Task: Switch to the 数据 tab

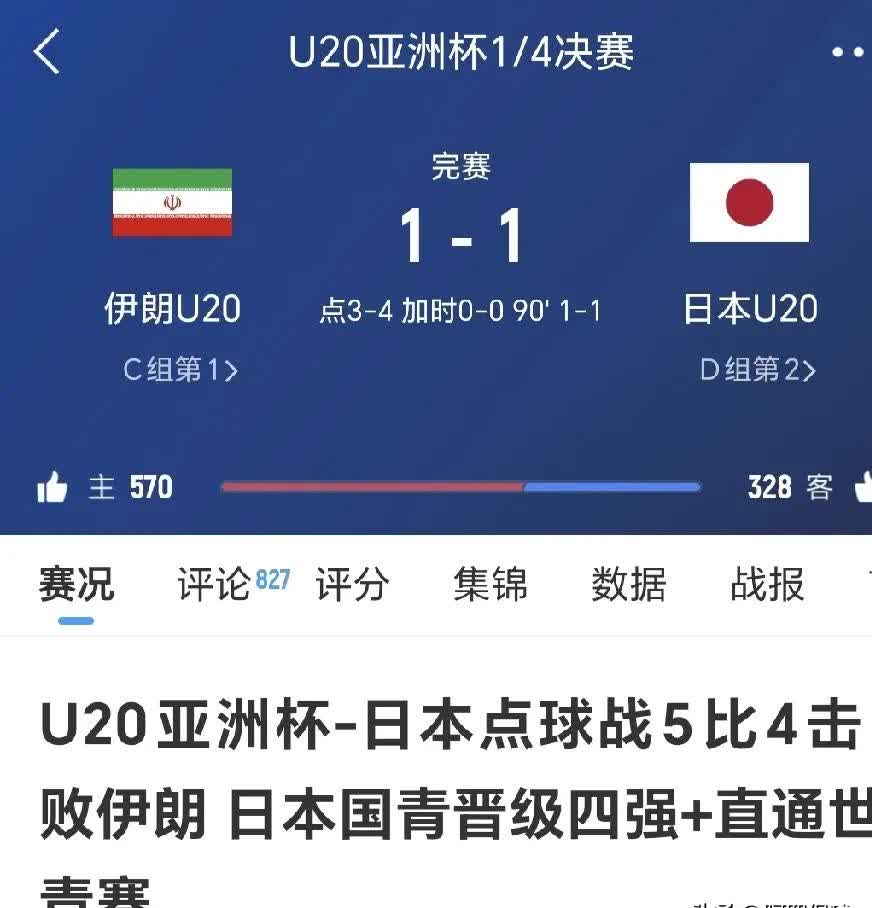Action: coord(628,584)
